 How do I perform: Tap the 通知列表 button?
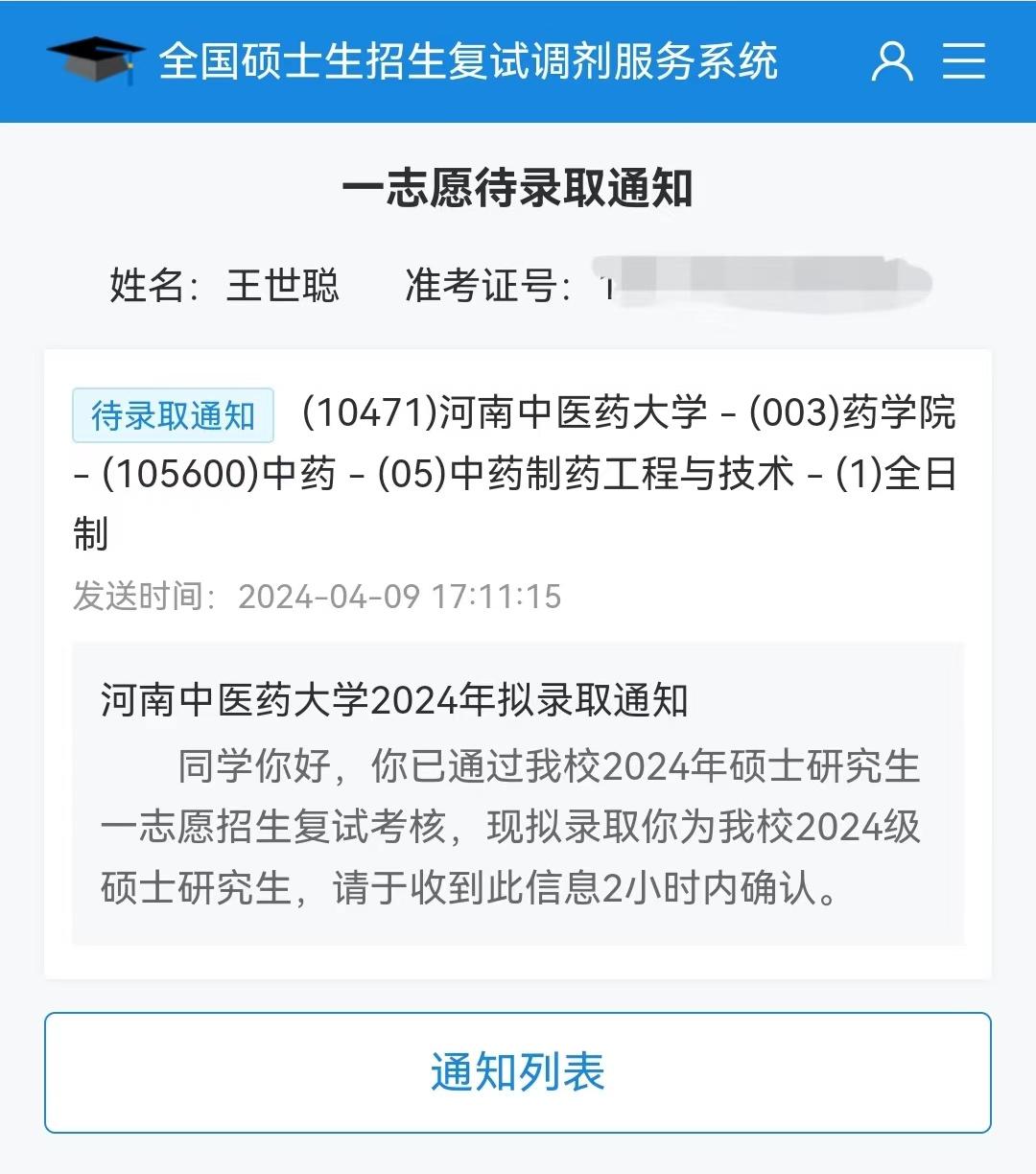click(x=517, y=1072)
